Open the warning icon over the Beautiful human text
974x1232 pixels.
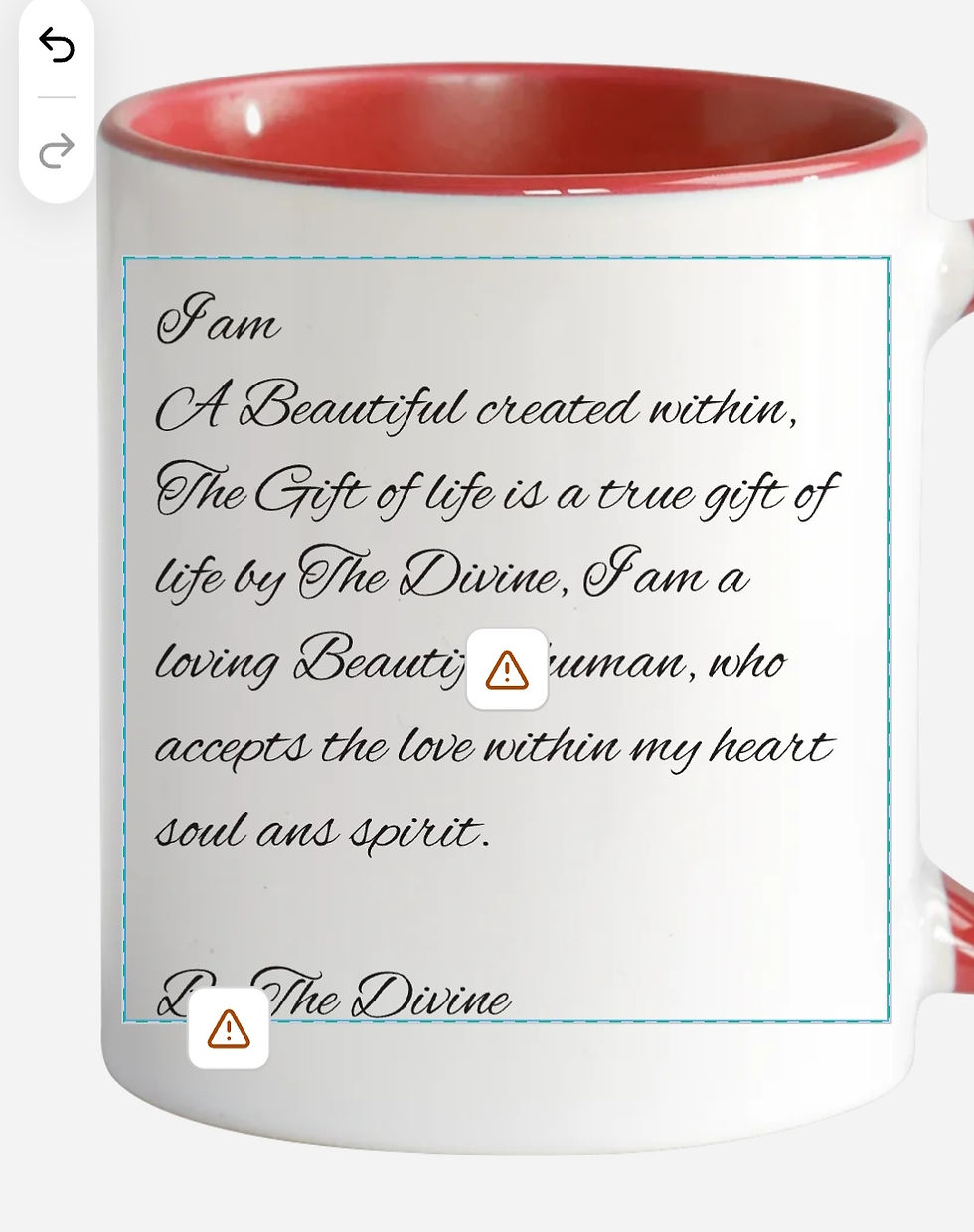click(507, 670)
